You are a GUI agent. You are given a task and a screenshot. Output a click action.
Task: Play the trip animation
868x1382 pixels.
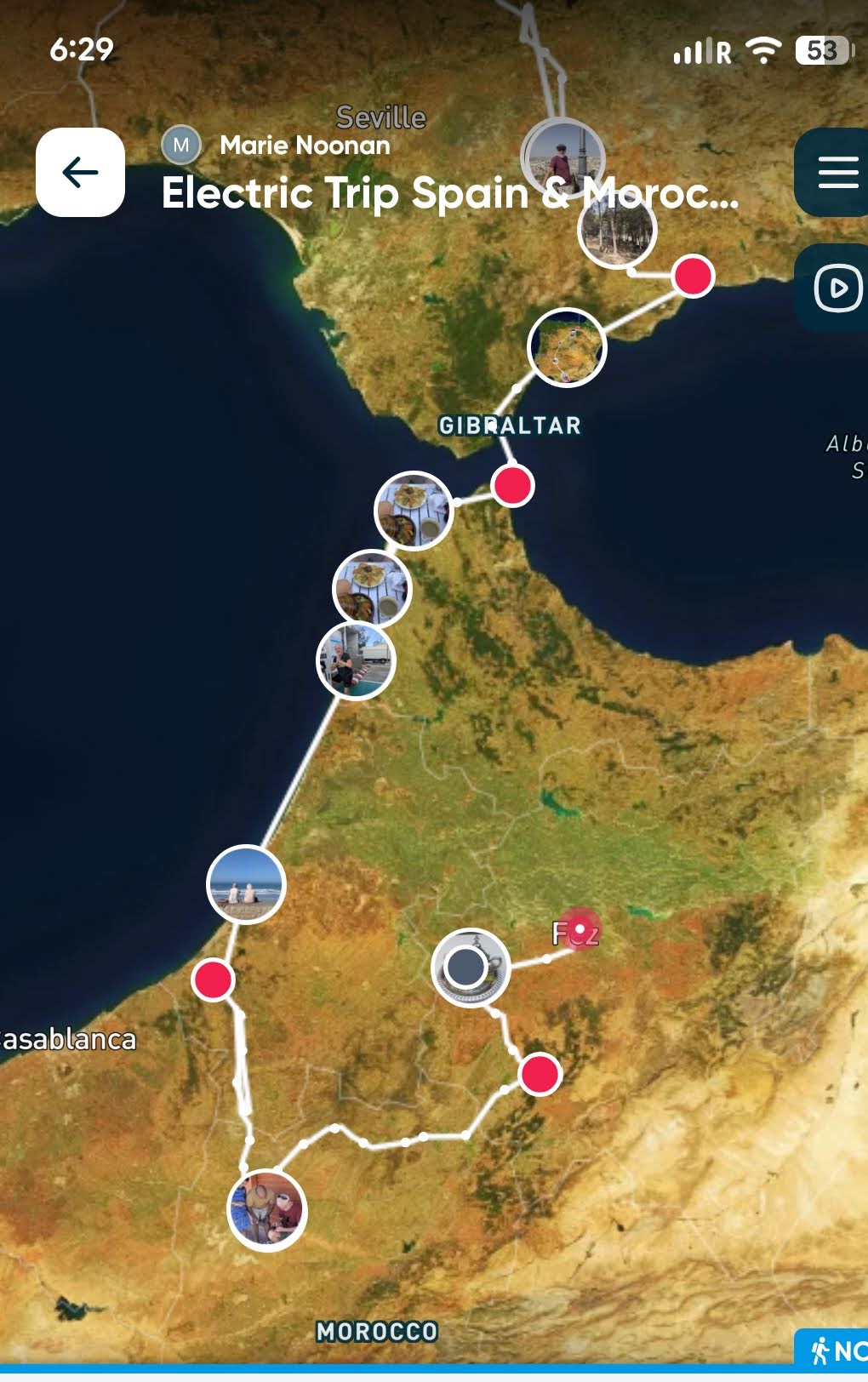(837, 288)
